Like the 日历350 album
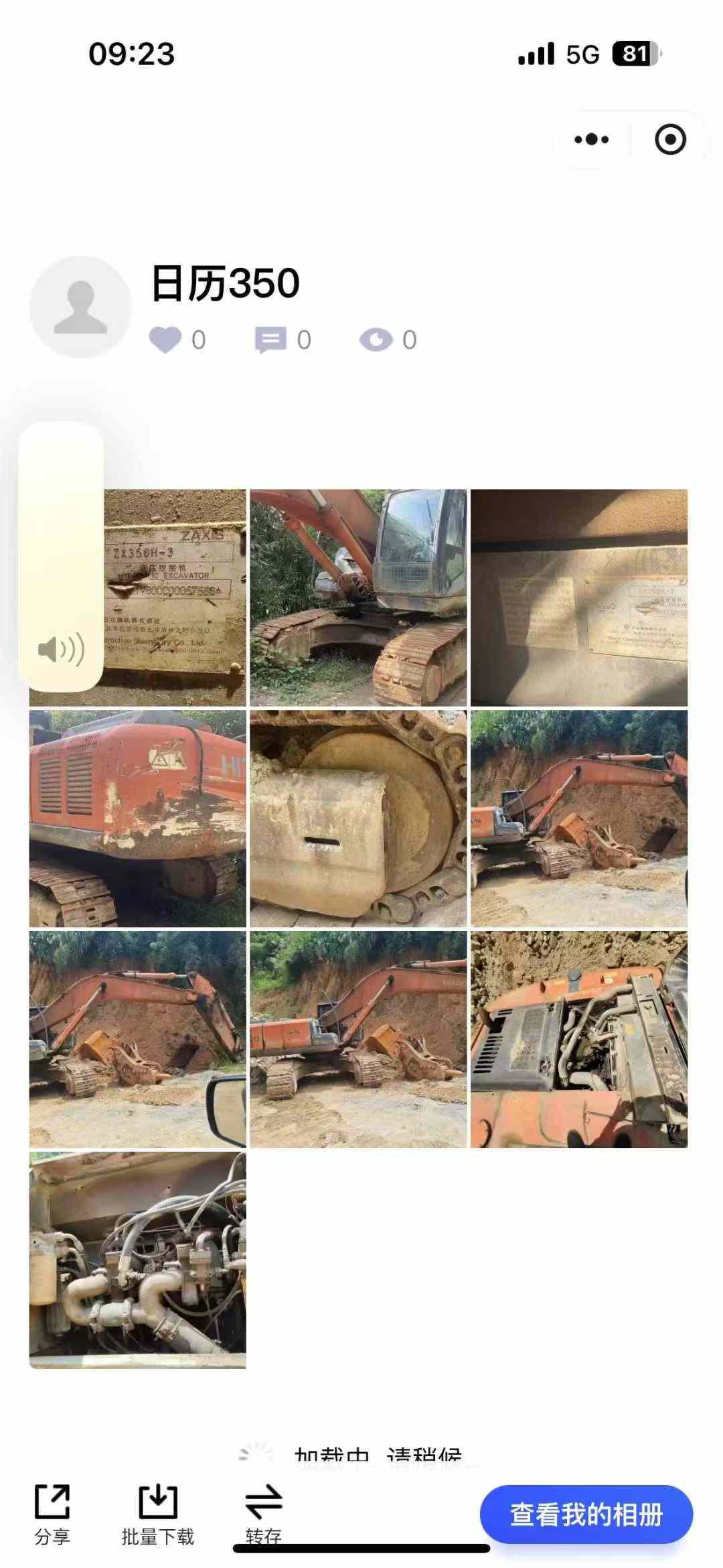 (x=165, y=340)
